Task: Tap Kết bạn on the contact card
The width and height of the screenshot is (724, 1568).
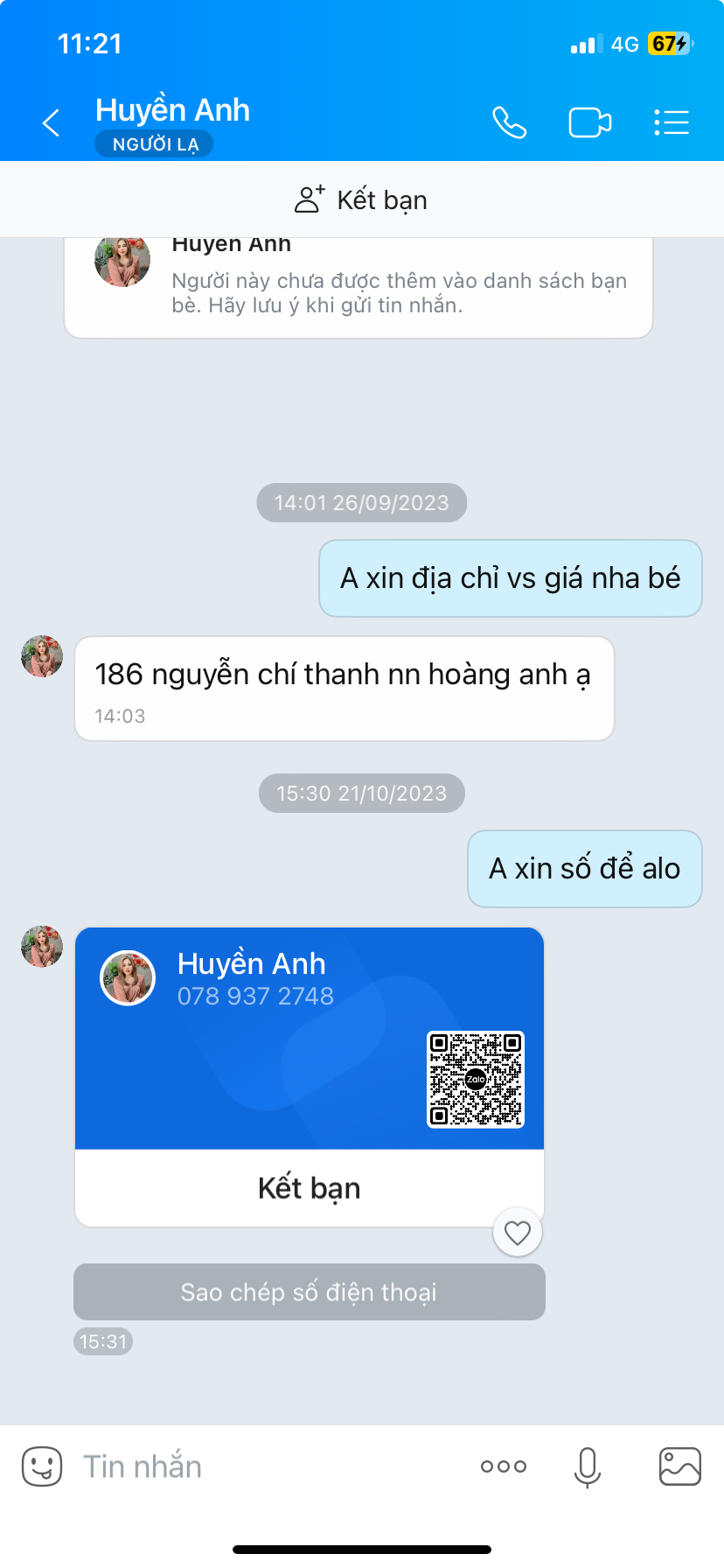Action: point(309,1187)
